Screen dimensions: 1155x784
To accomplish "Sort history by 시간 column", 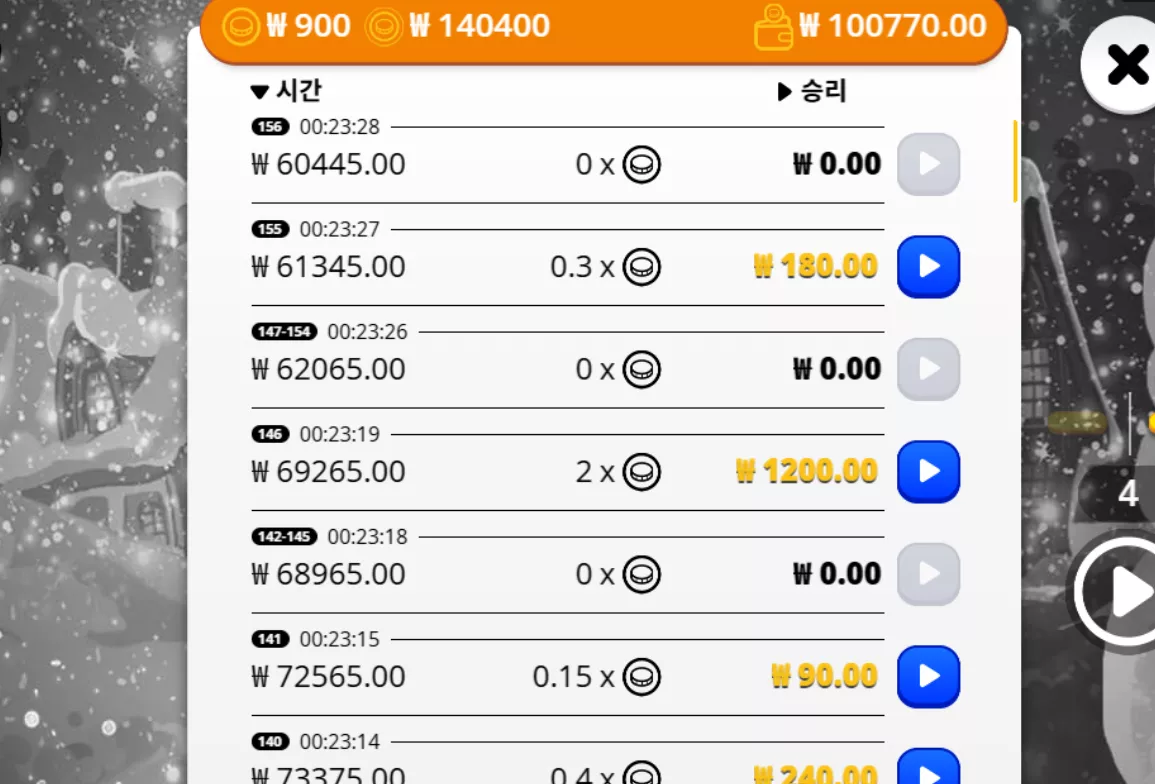I will [x=286, y=91].
